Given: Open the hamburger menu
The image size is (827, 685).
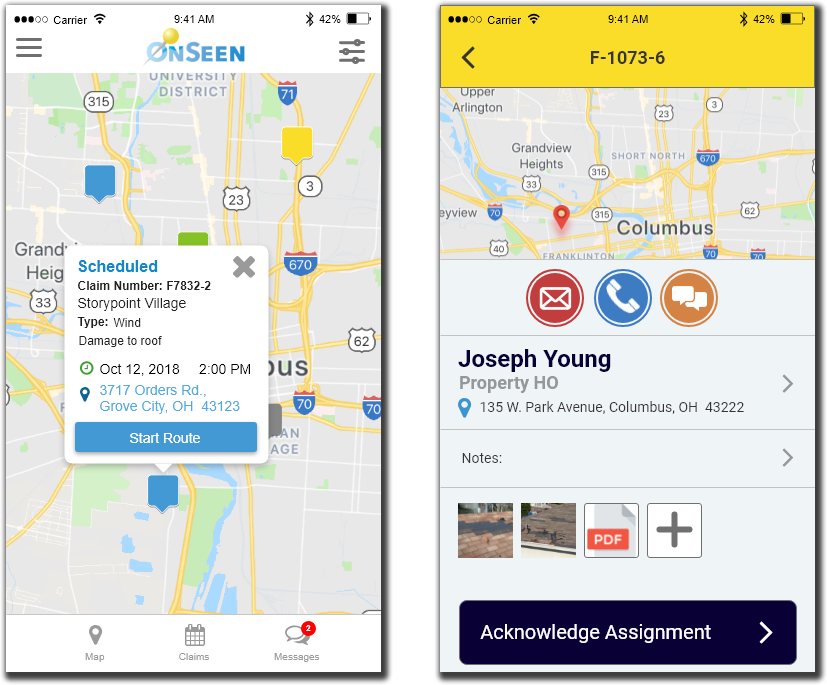Looking at the screenshot, I should 29,47.
